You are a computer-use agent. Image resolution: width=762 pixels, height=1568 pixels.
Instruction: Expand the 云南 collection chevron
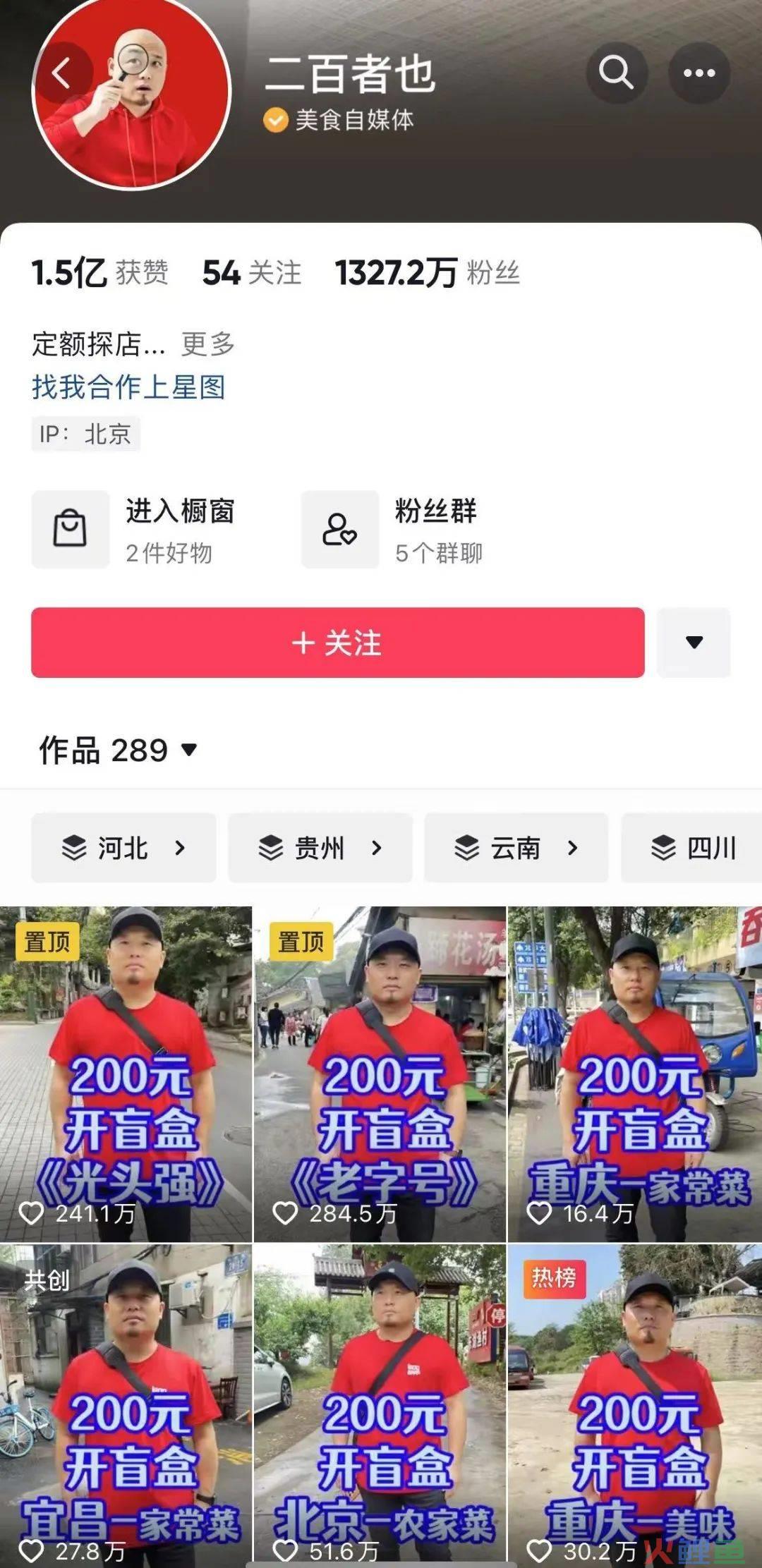573,849
